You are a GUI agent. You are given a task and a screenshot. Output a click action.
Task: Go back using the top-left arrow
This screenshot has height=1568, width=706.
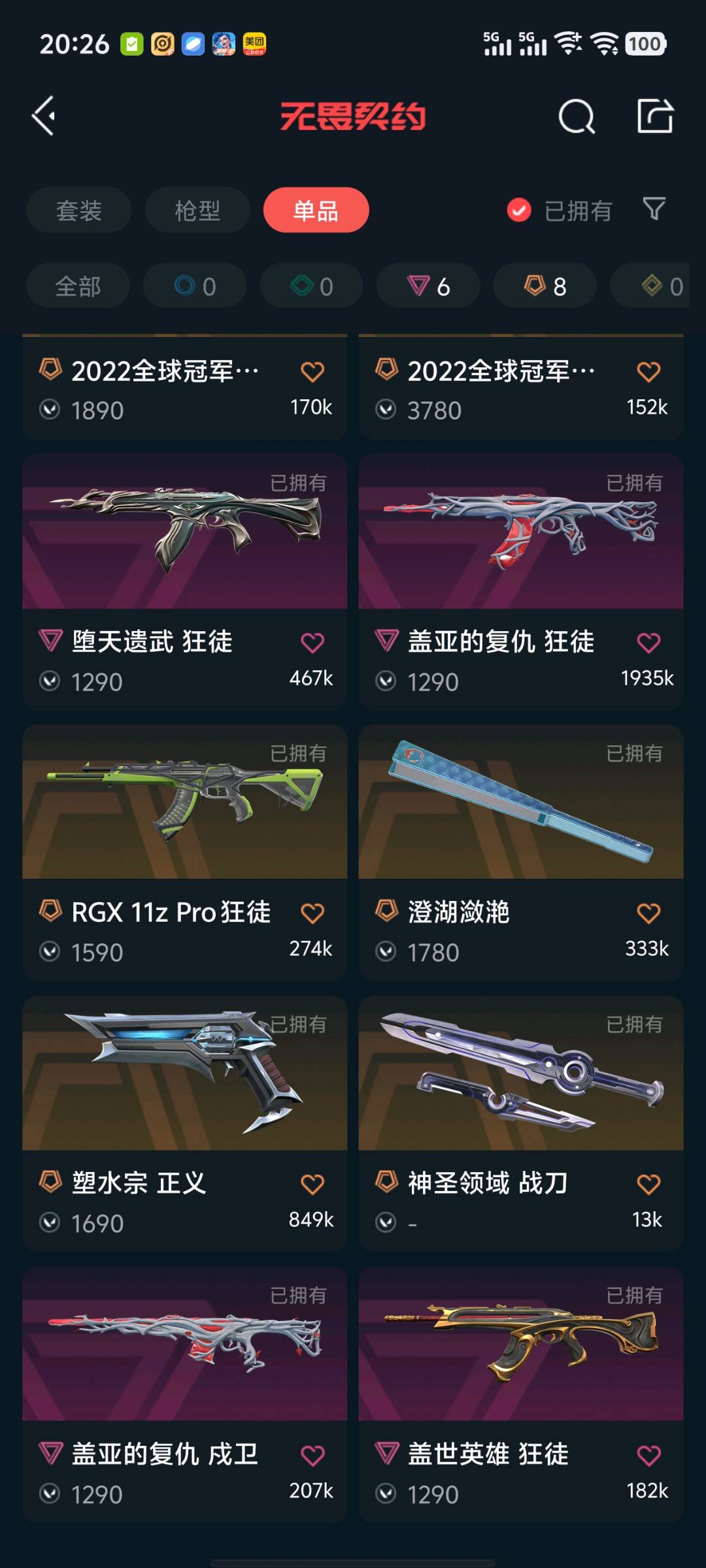[44, 116]
